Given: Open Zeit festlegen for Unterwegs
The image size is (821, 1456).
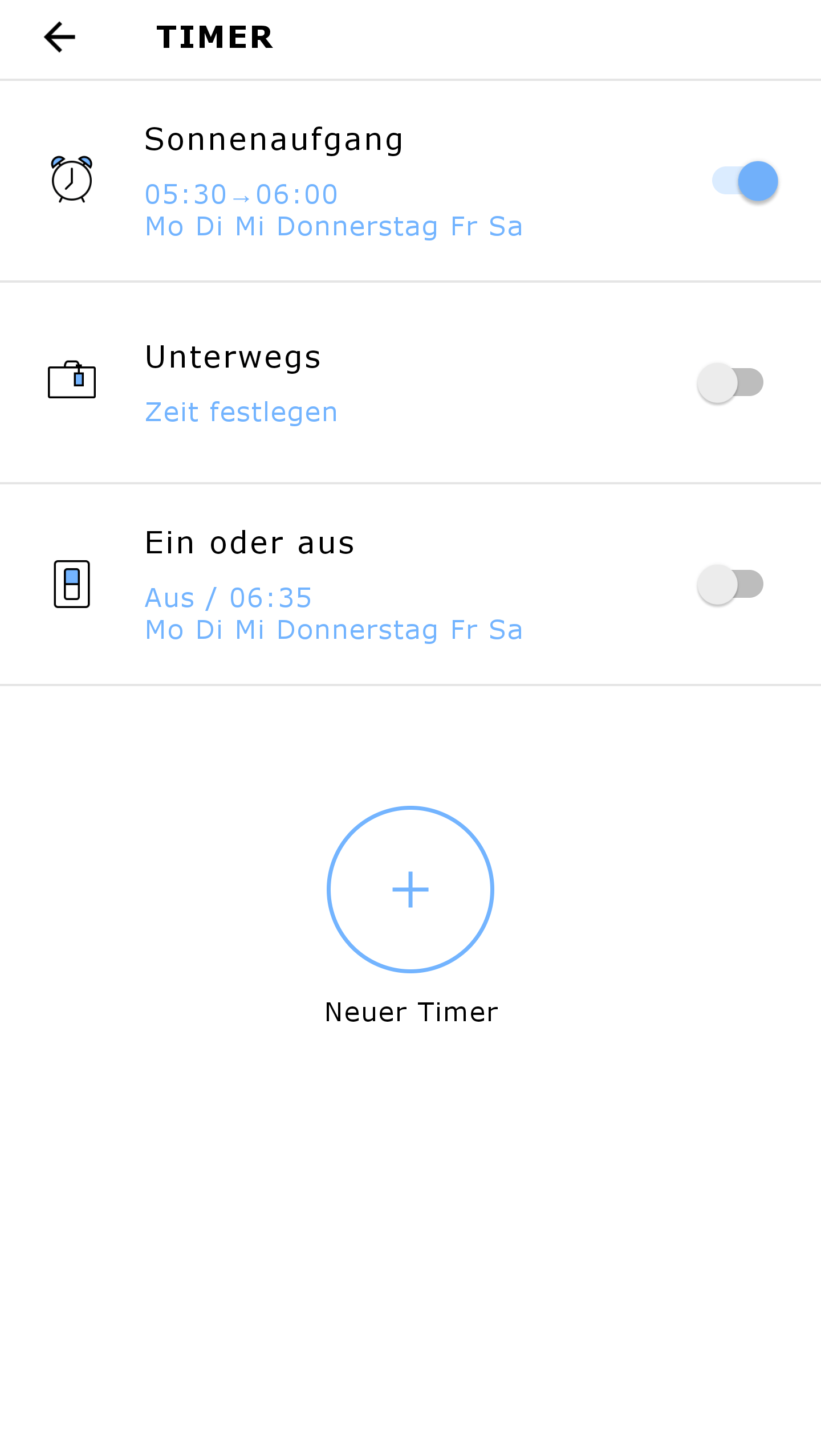Looking at the screenshot, I should point(241,411).
